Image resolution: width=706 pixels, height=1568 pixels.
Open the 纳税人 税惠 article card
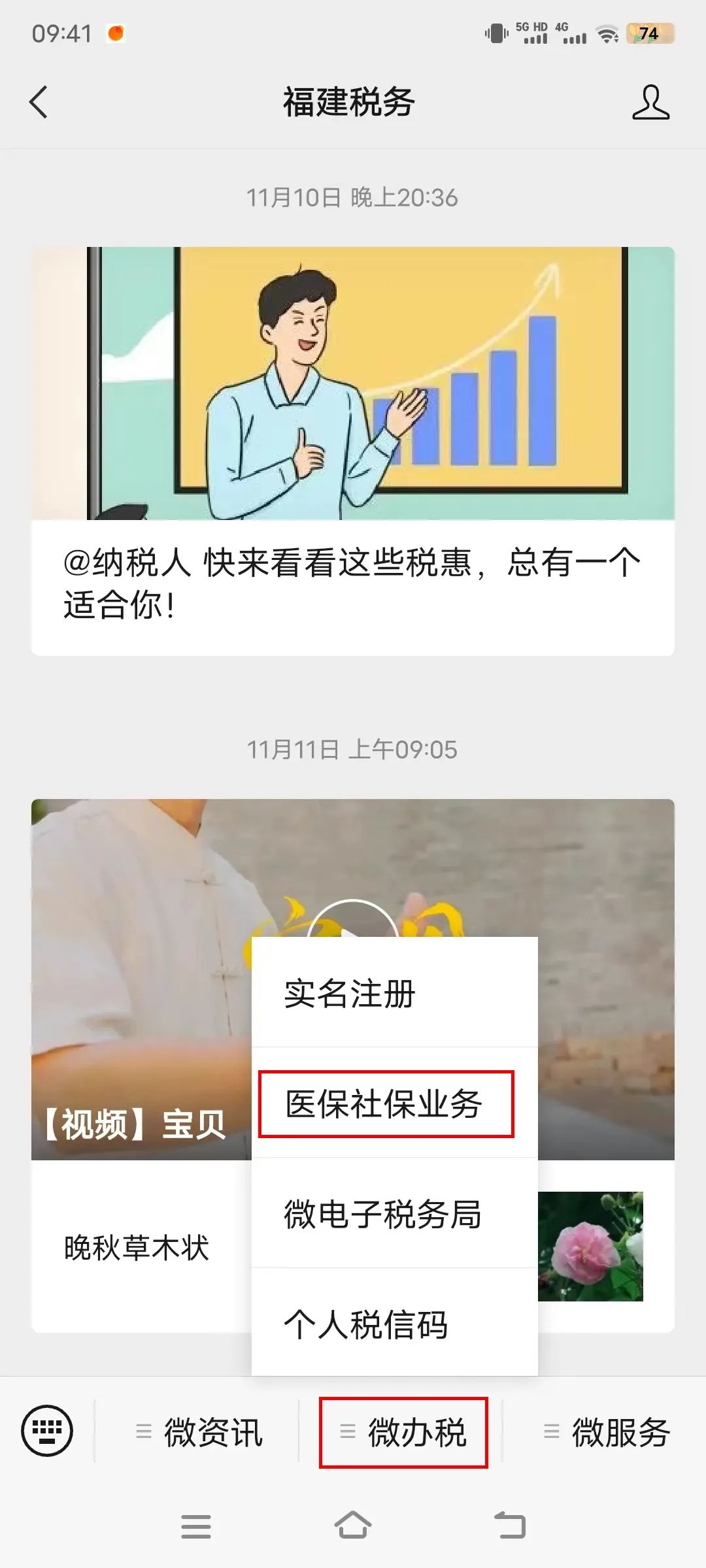(x=353, y=451)
